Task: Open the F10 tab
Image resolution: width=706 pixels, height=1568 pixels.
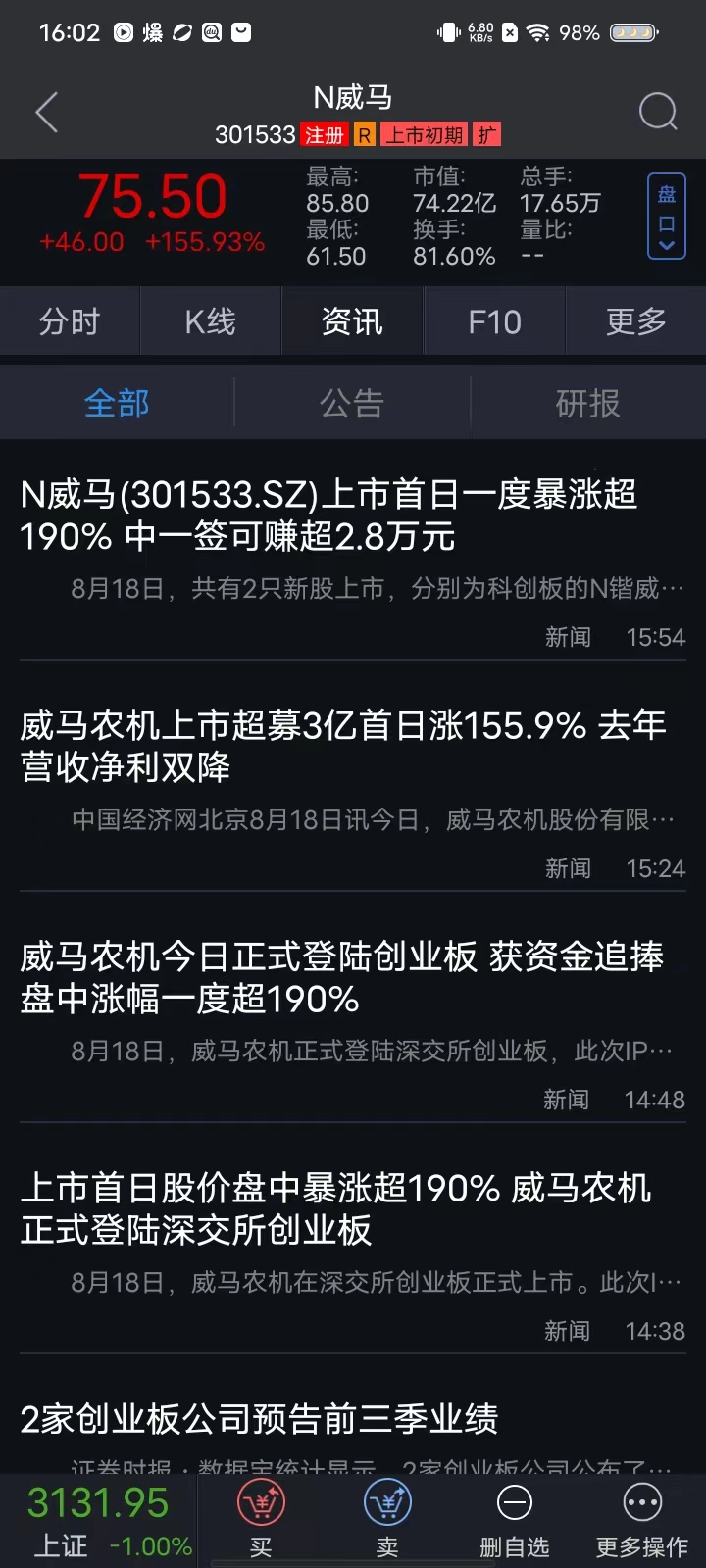Action: click(x=494, y=321)
